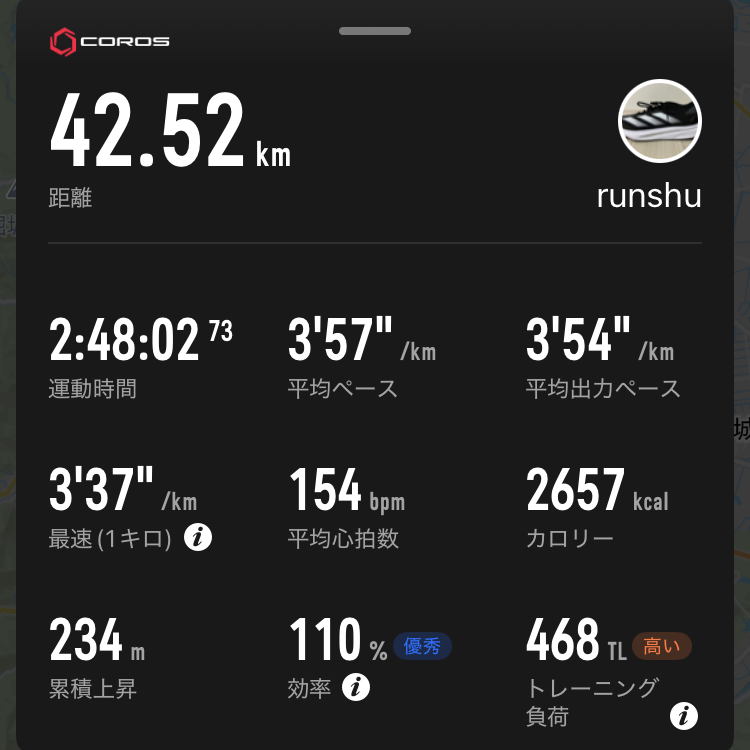This screenshot has height=750, width=750.
Task: Open the info icon beside 効率
Action: click(356, 688)
